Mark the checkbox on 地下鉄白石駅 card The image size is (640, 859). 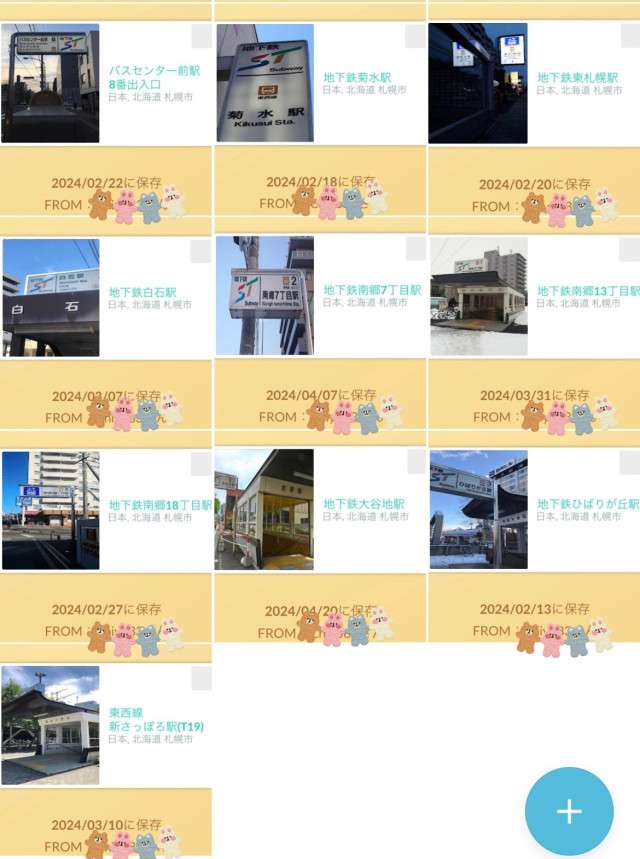point(201,251)
